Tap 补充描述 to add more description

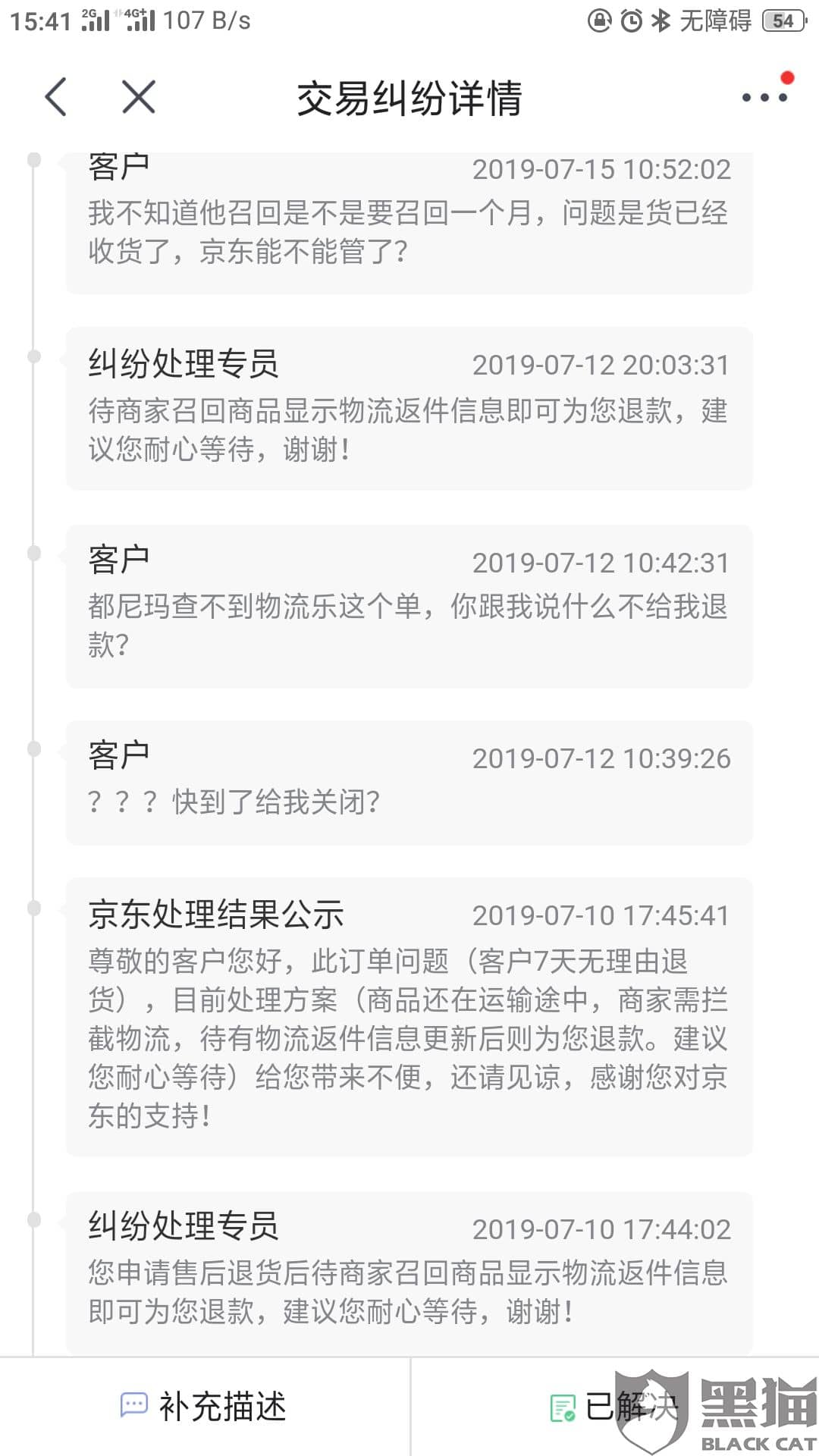click(x=204, y=1406)
